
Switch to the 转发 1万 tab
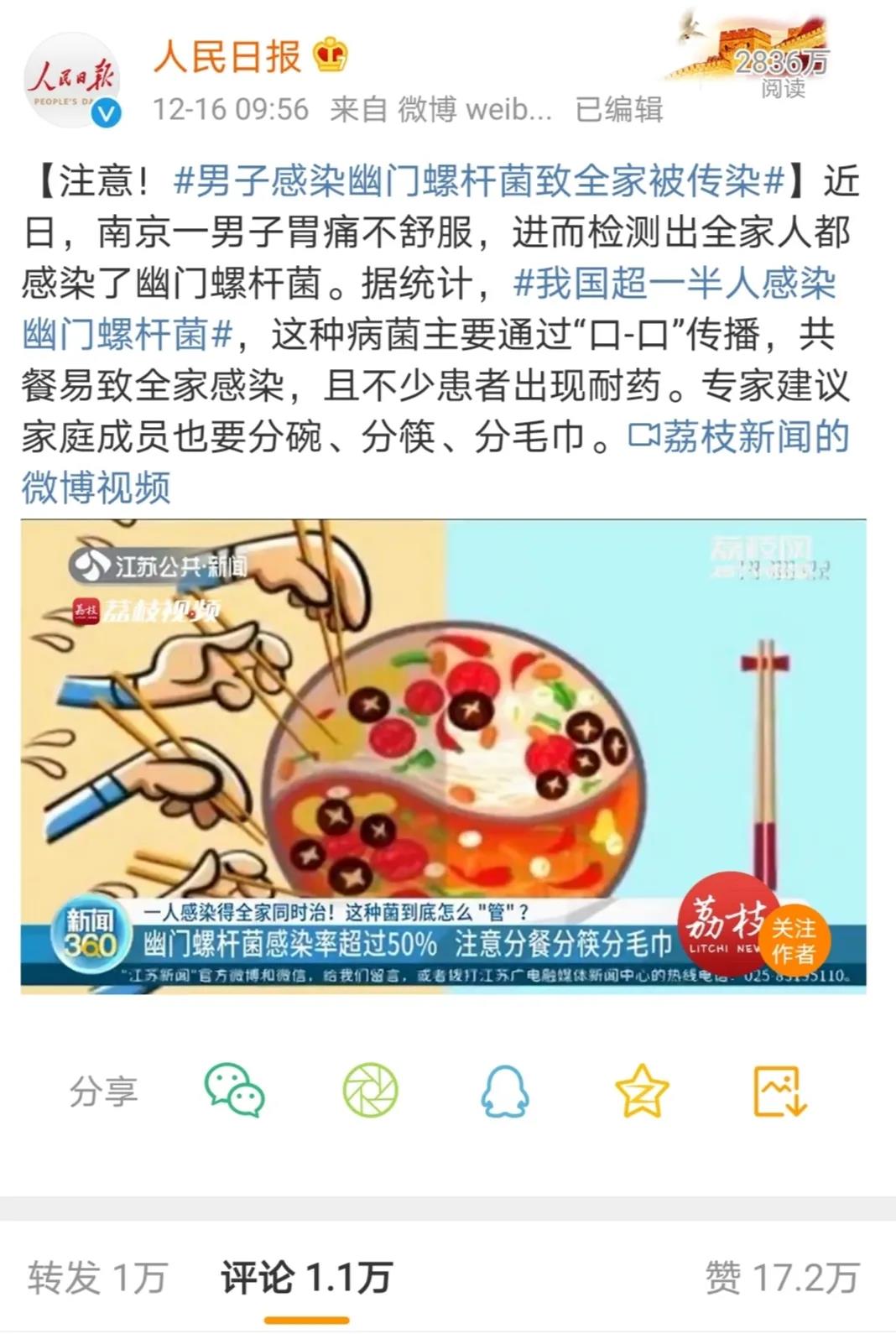coord(96,1278)
